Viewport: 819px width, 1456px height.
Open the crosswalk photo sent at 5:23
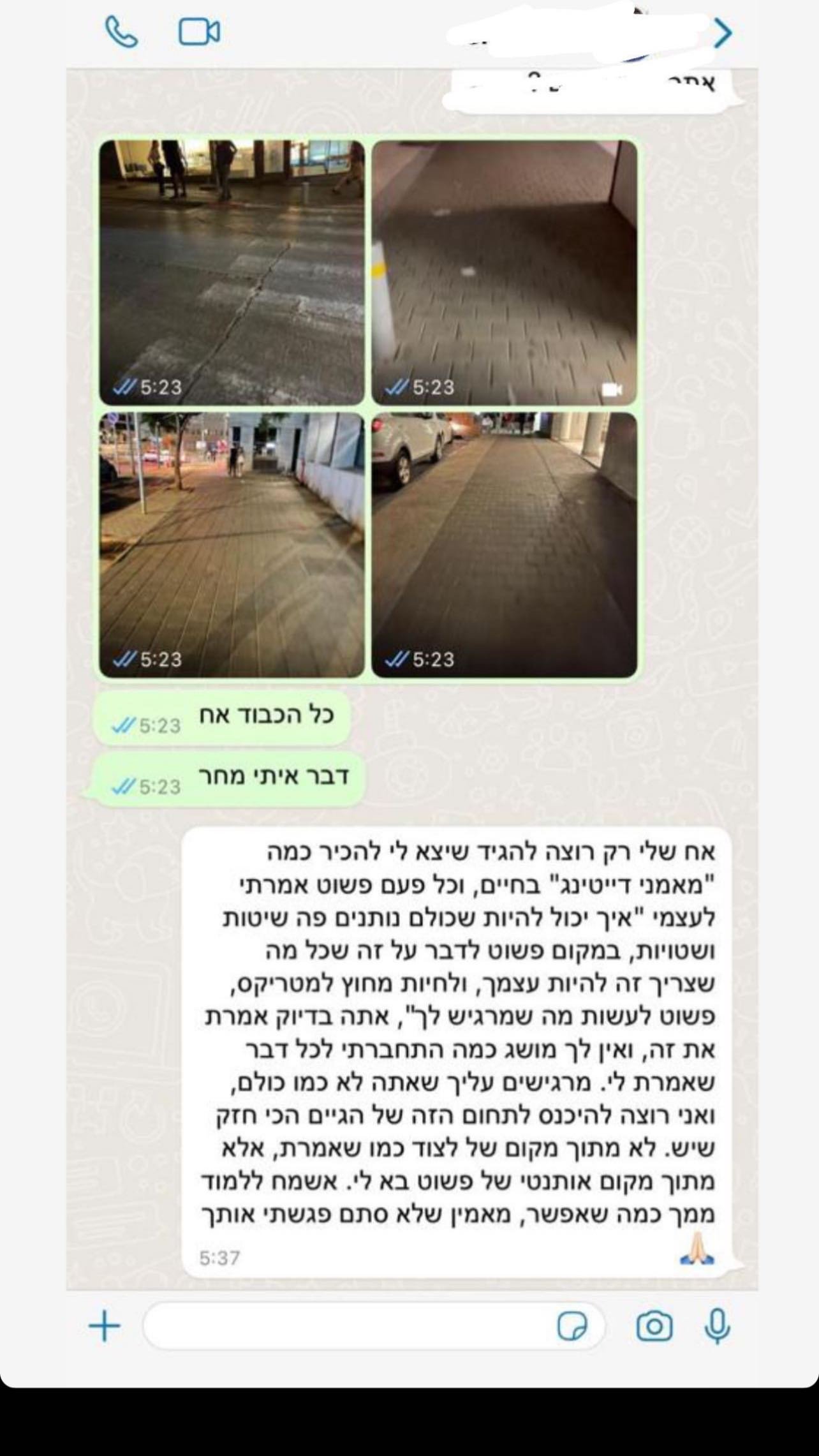pyautogui.click(x=232, y=272)
